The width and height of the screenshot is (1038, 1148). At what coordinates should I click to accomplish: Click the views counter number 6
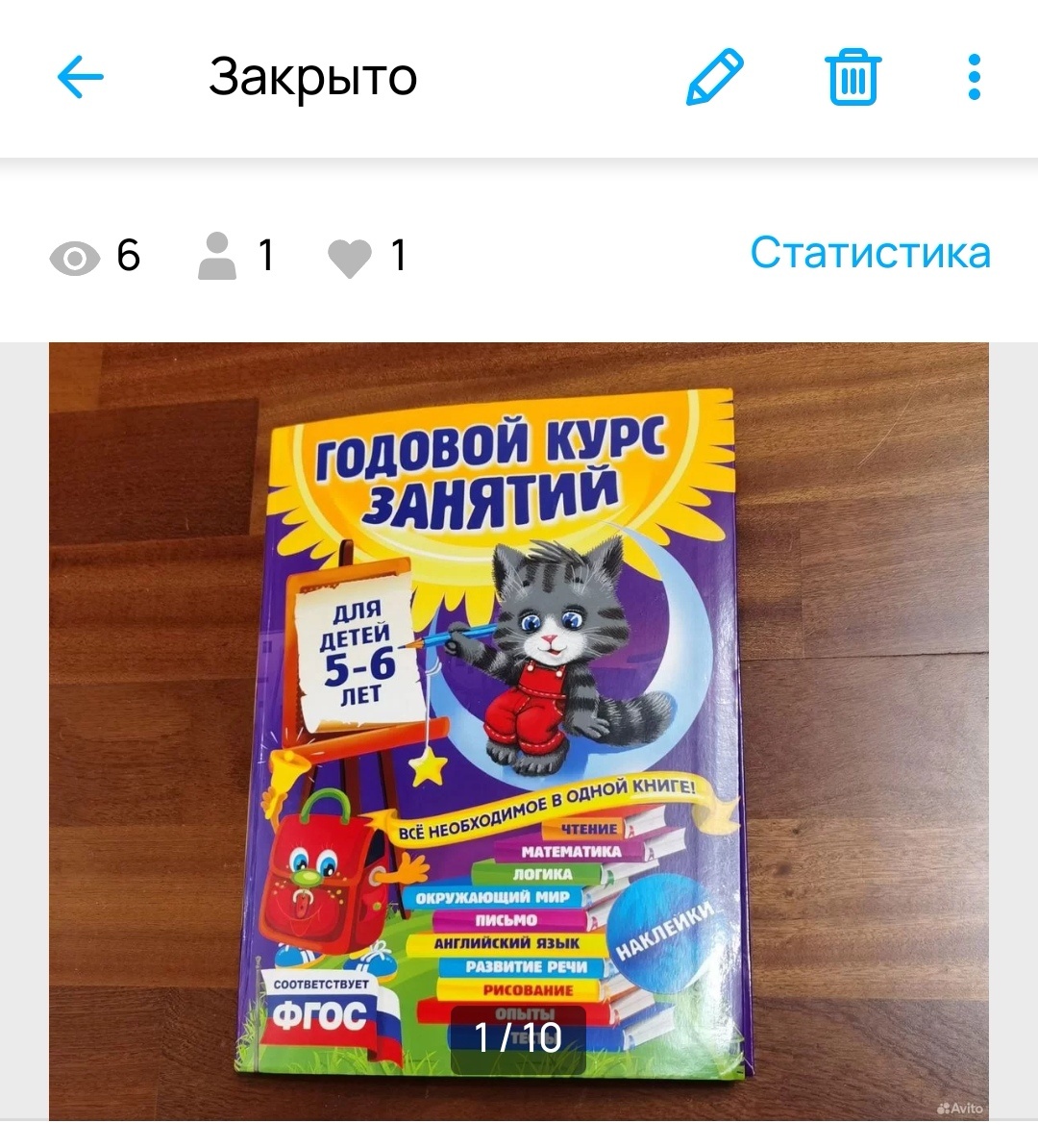[x=129, y=255]
